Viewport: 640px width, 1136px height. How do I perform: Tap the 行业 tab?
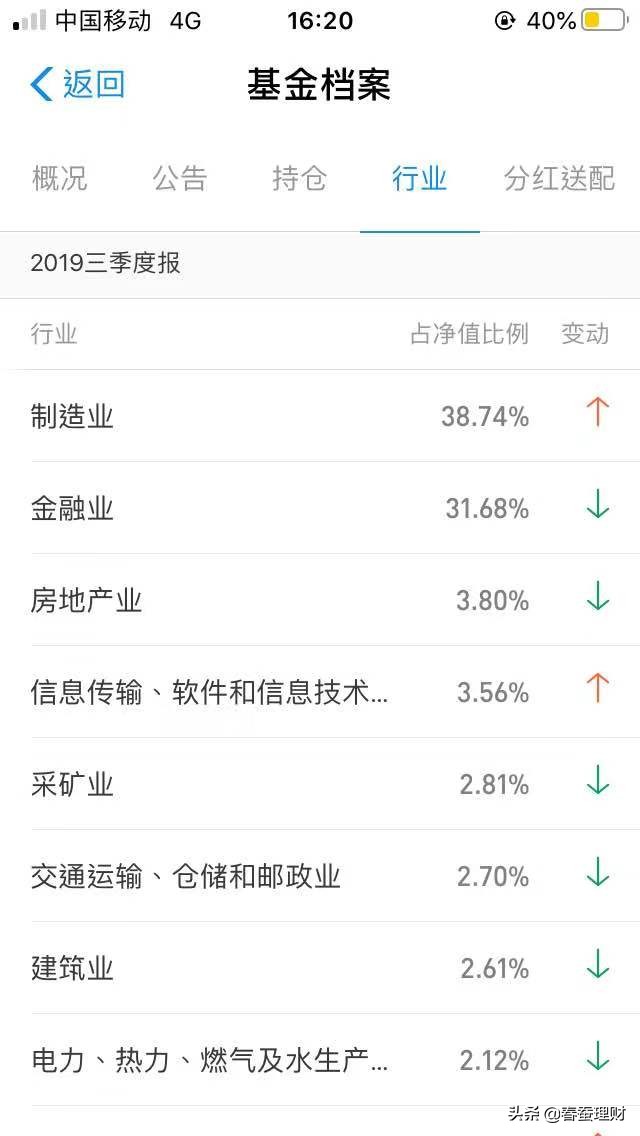pos(420,178)
